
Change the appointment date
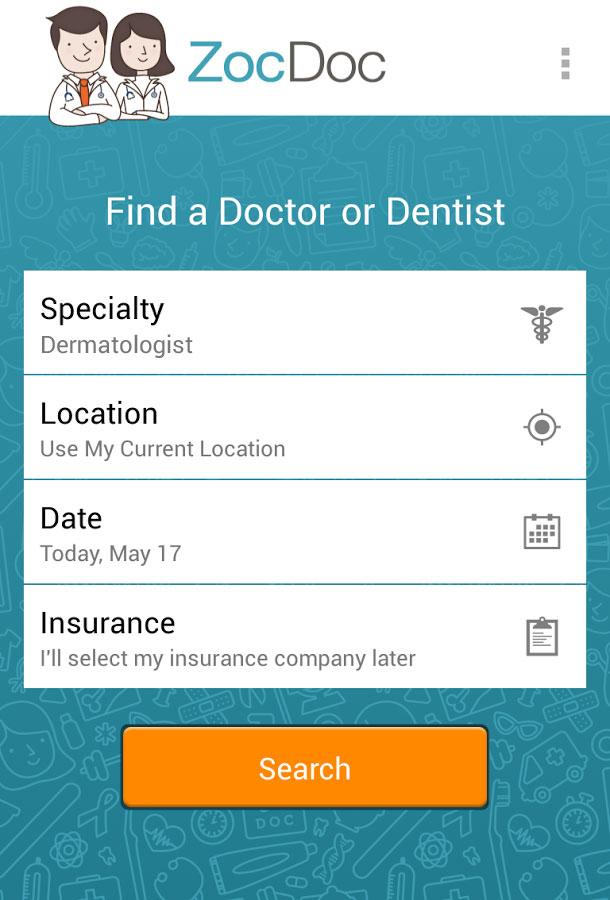(x=304, y=533)
